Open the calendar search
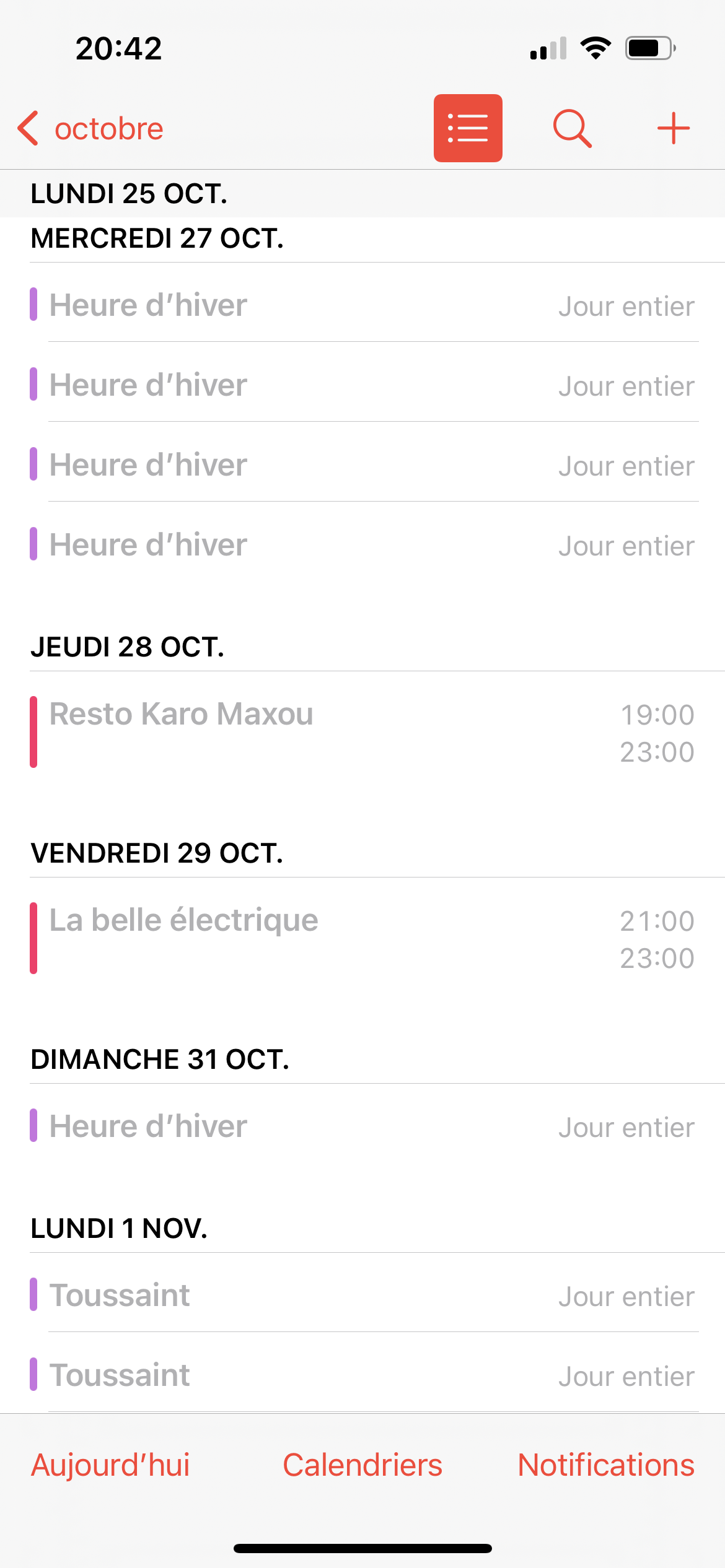Image resolution: width=725 pixels, height=1568 pixels. pos(572,129)
